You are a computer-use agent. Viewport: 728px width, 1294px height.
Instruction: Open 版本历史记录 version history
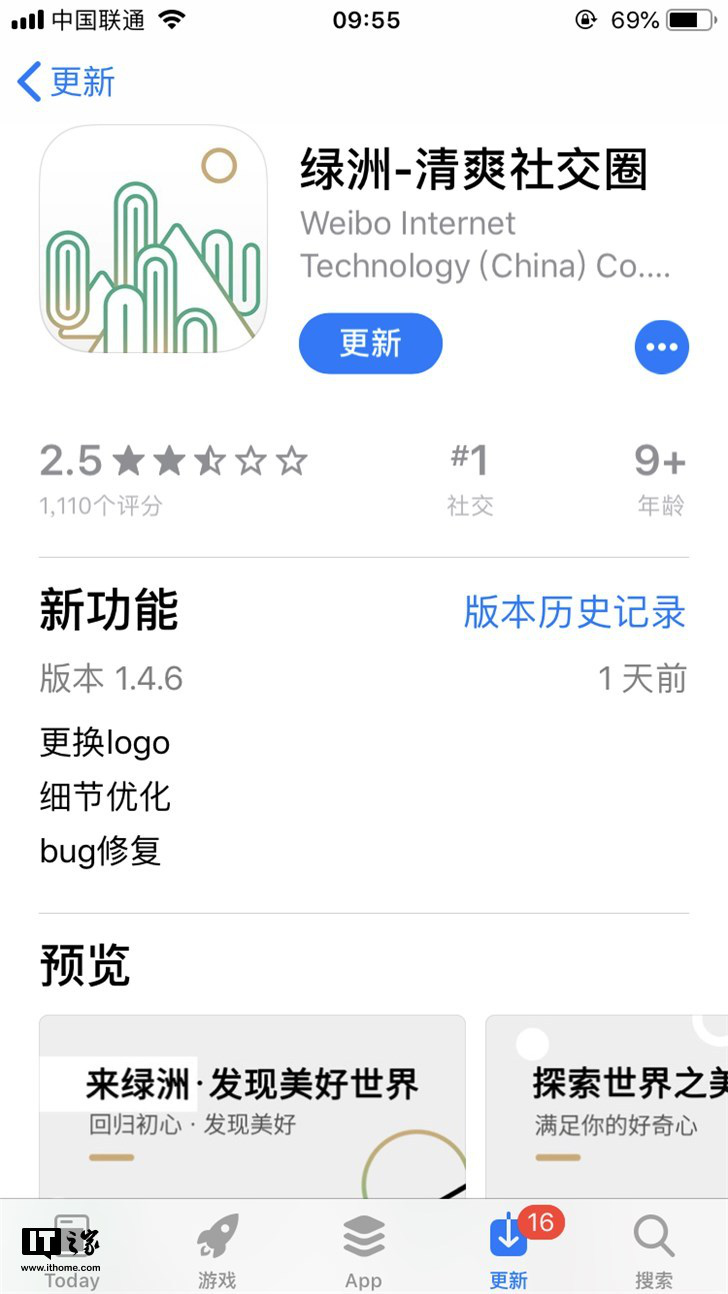[x=574, y=612]
